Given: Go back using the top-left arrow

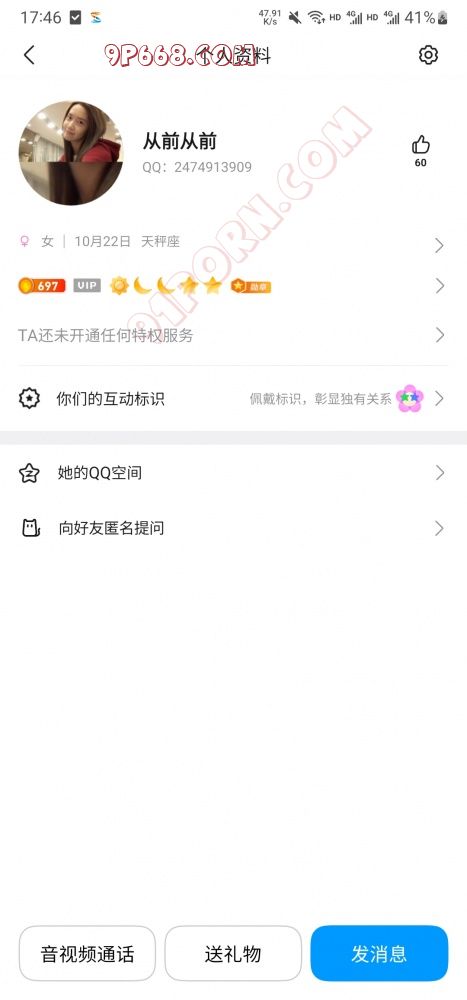Looking at the screenshot, I should click(x=29, y=55).
